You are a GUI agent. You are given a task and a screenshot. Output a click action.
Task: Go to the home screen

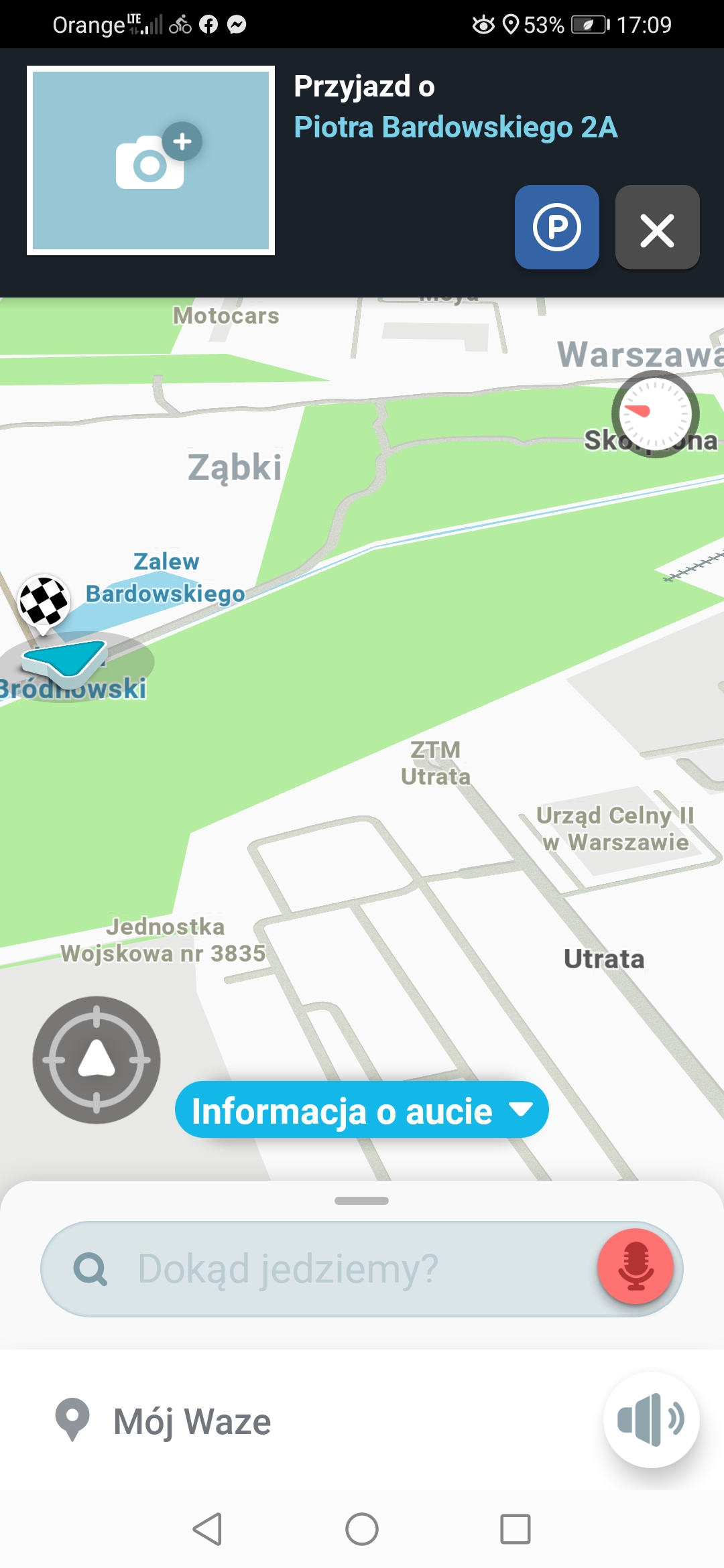(362, 1529)
